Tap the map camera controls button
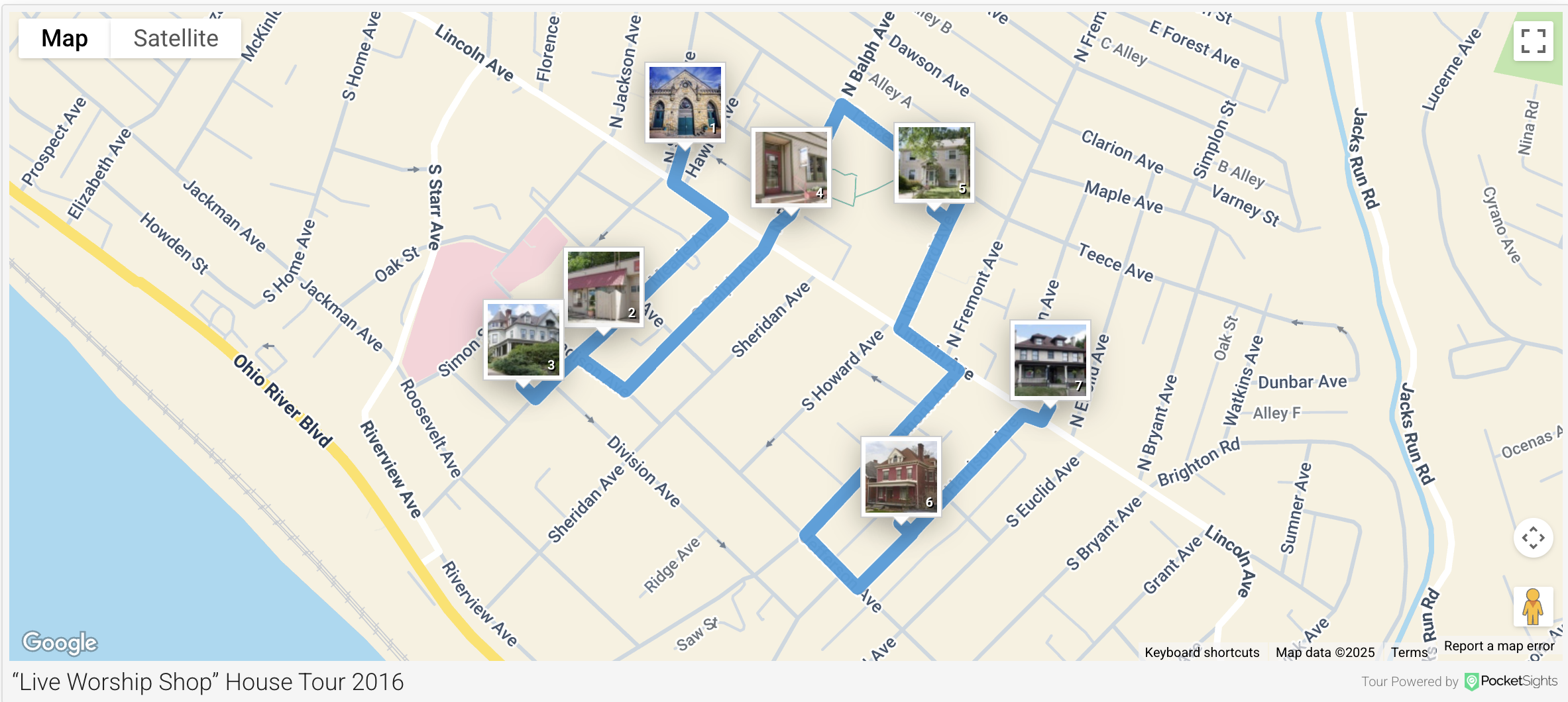The height and width of the screenshot is (702, 1568). (1533, 538)
